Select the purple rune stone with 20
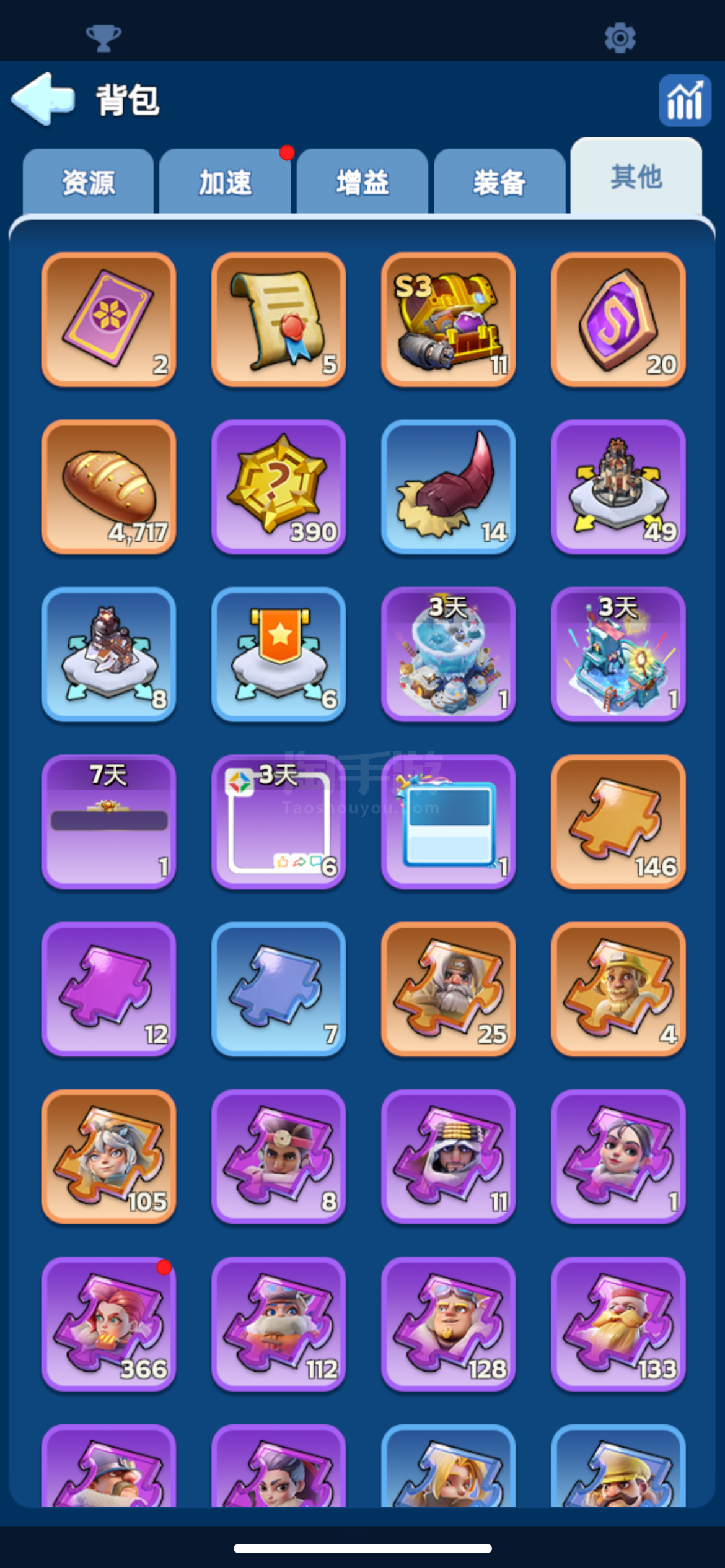Viewport: 725px width, 1568px height. (618, 319)
